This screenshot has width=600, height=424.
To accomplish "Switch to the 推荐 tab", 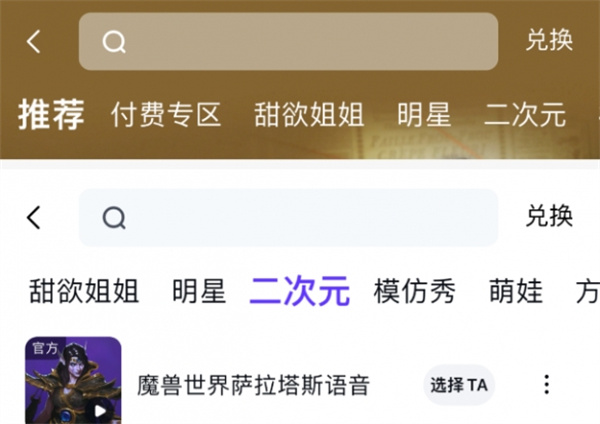I will click(51, 115).
